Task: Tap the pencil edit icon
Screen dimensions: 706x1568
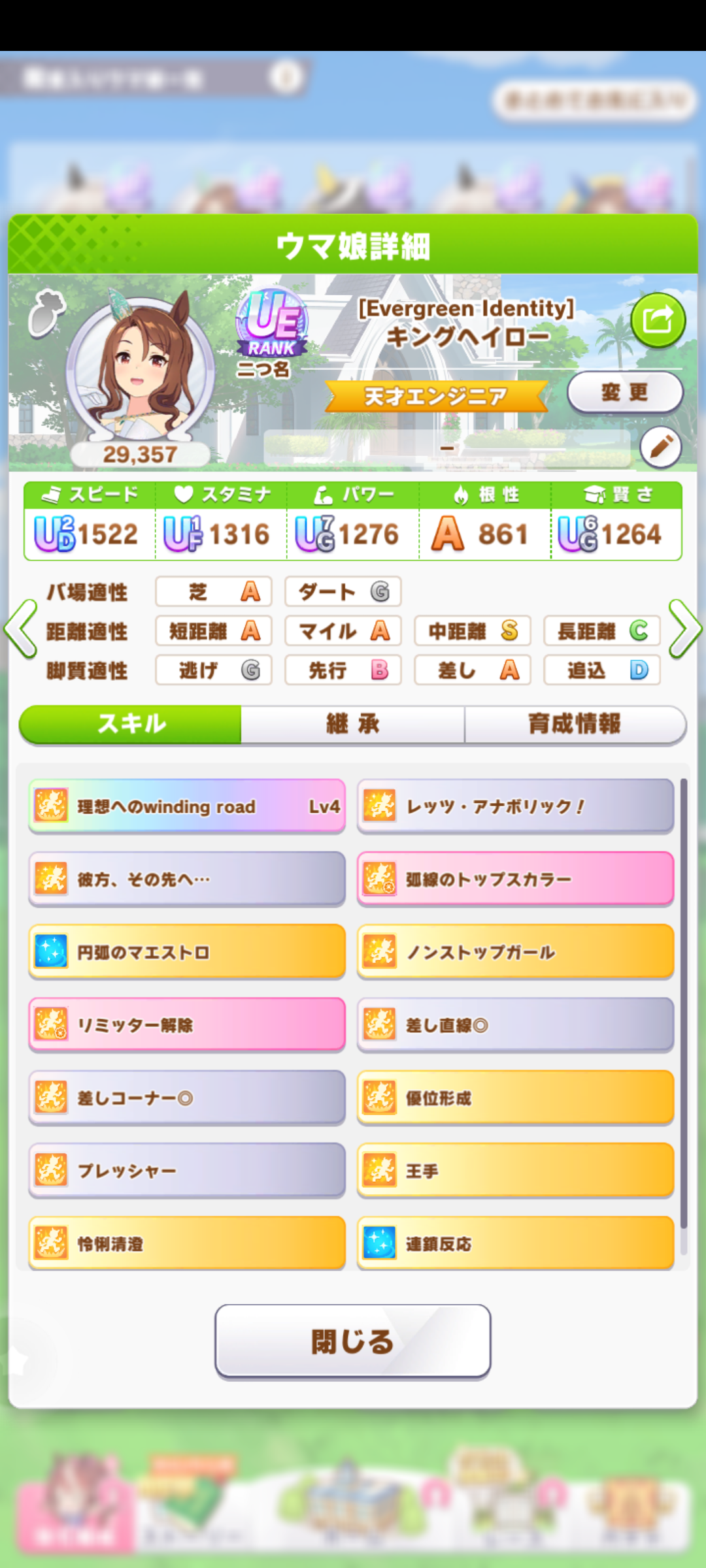Action: pyautogui.click(x=660, y=448)
